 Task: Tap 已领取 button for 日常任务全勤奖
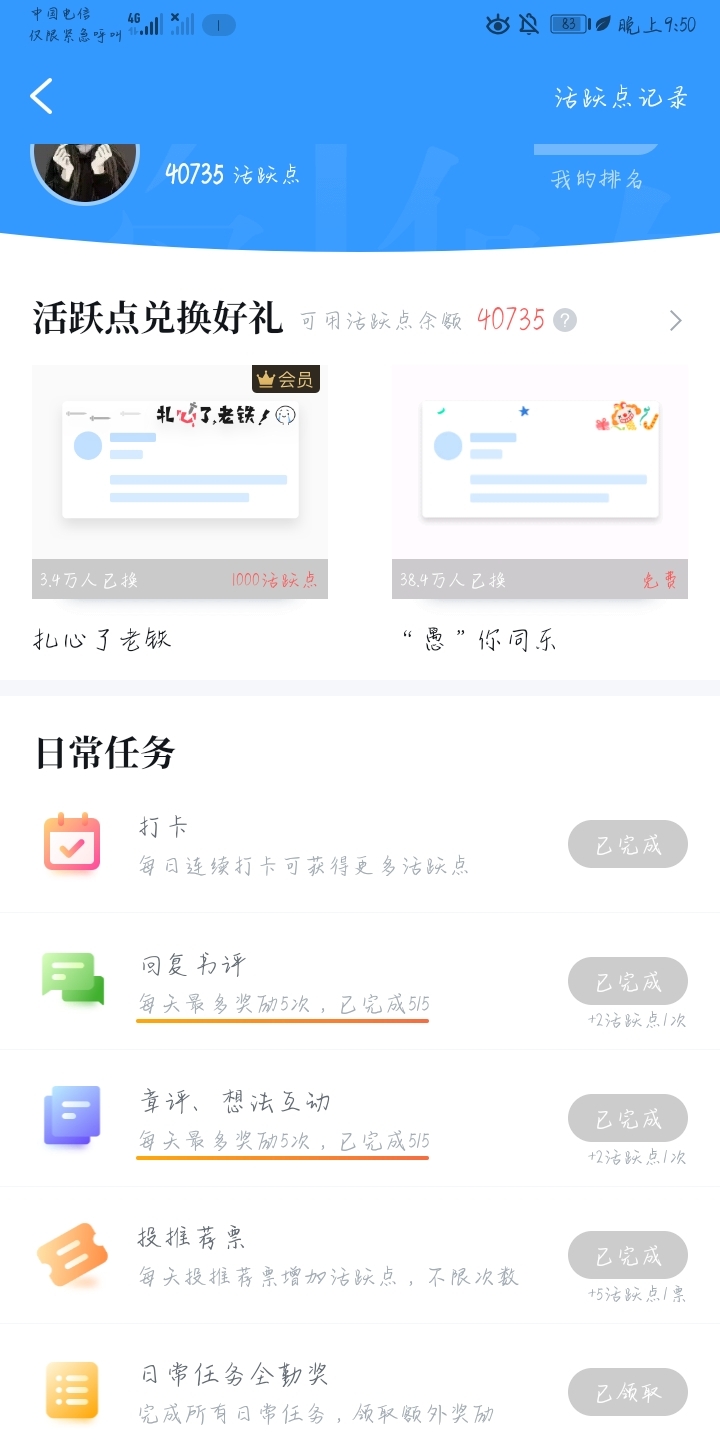point(628,1392)
